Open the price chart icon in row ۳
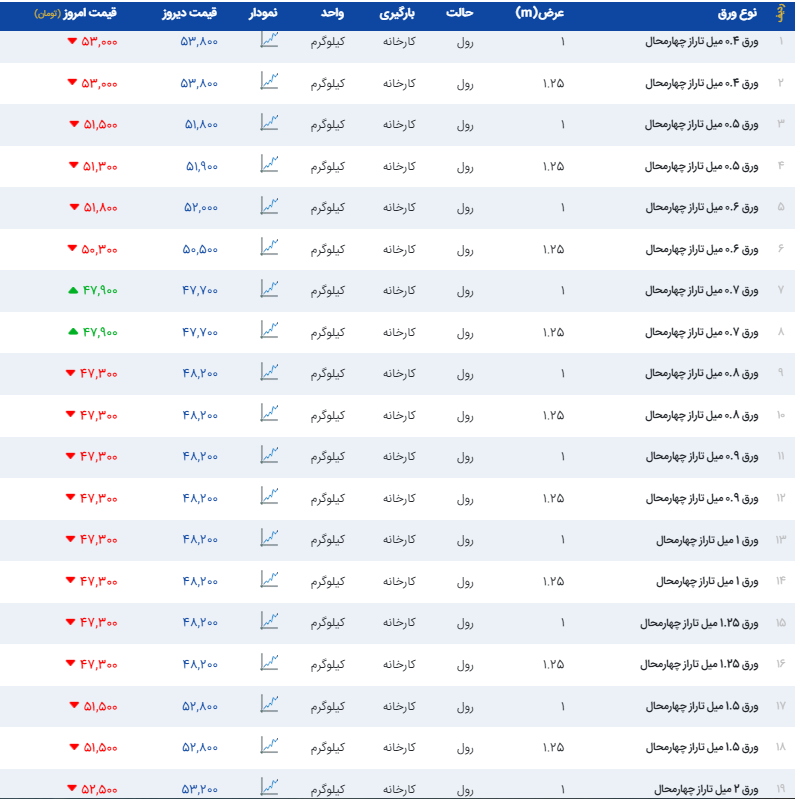Image resolution: width=795 pixels, height=799 pixels. [269, 123]
